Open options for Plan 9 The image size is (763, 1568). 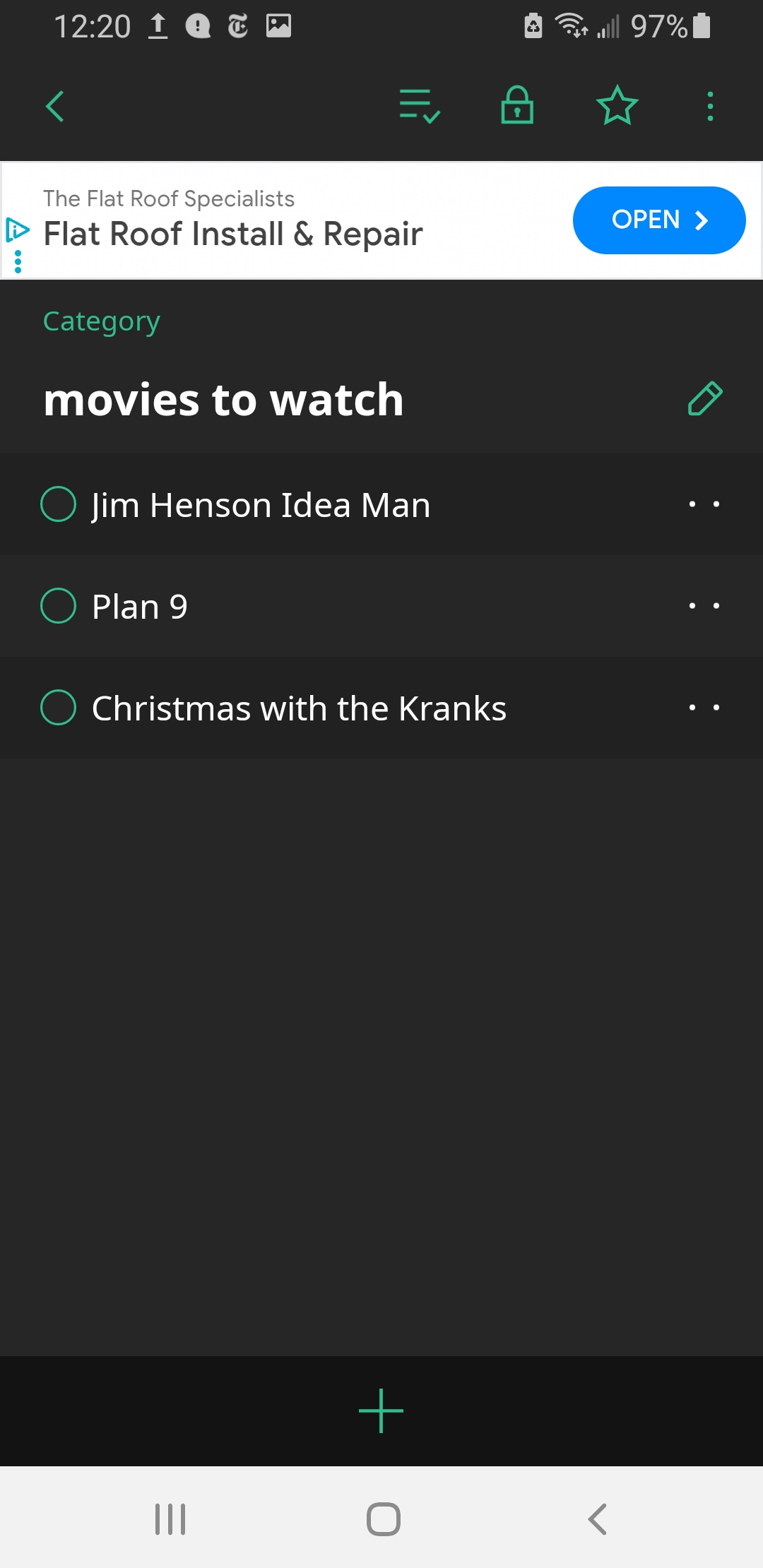tap(704, 606)
